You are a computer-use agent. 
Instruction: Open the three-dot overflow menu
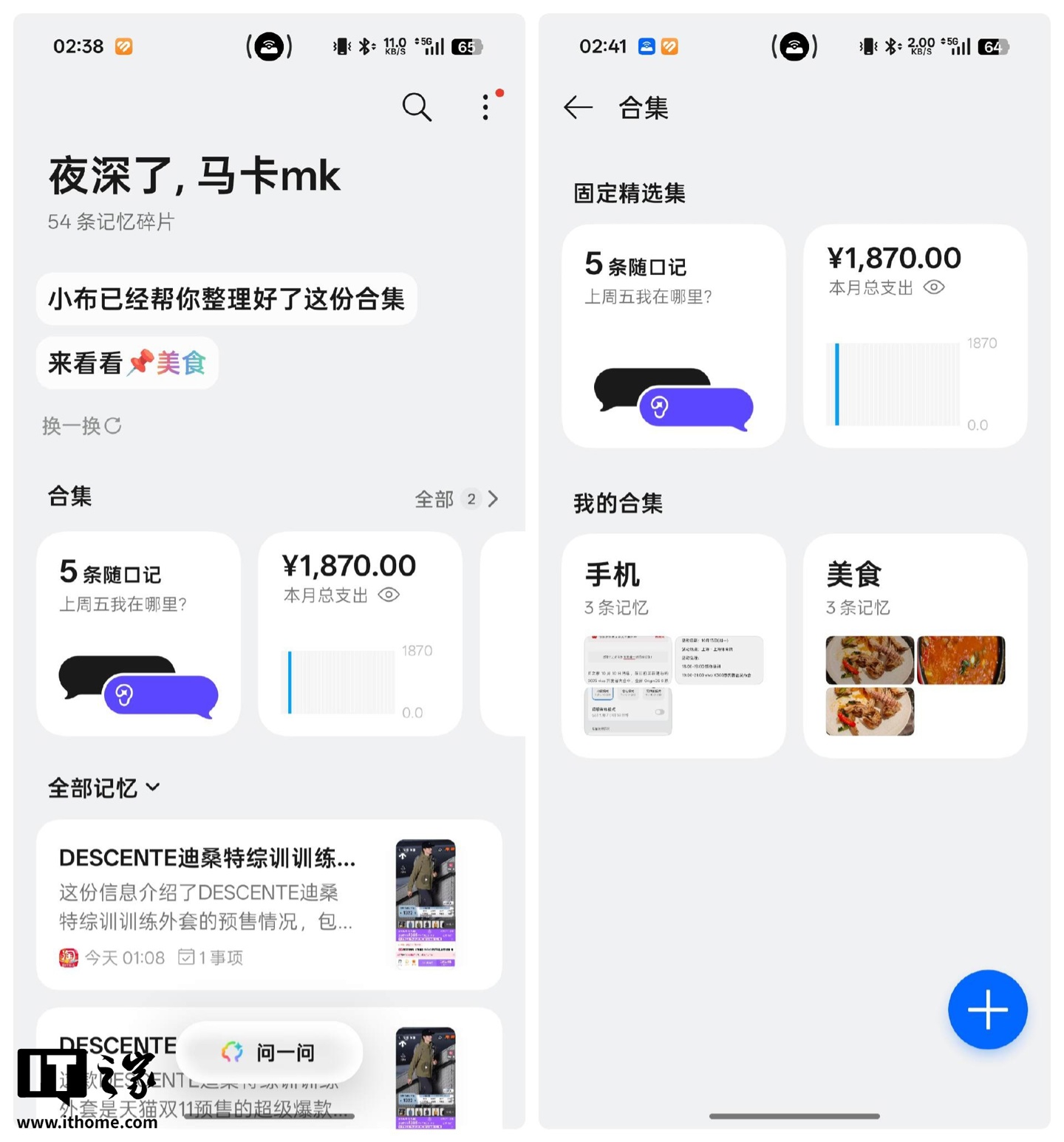coord(485,107)
